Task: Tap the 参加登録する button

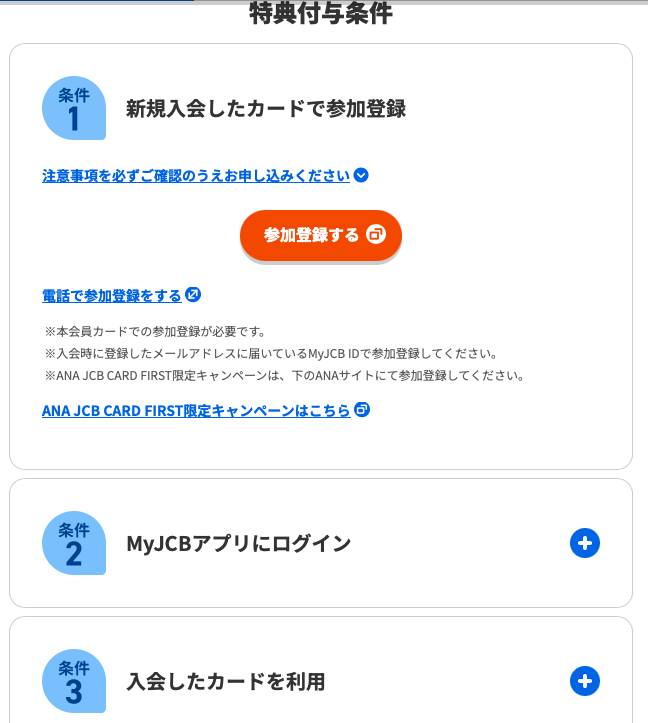Action: 320,235
